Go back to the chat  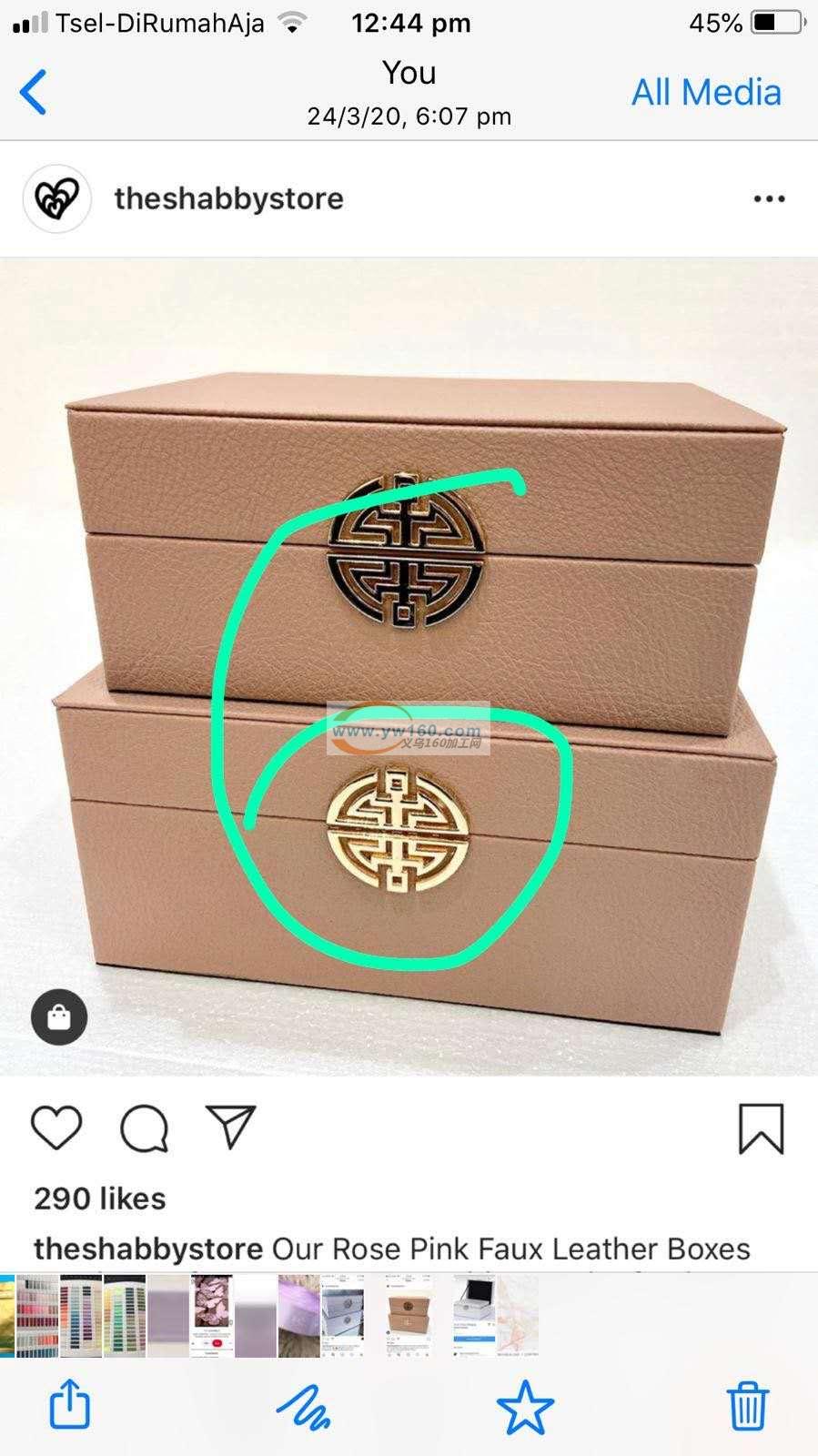click(x=34, y=92)
